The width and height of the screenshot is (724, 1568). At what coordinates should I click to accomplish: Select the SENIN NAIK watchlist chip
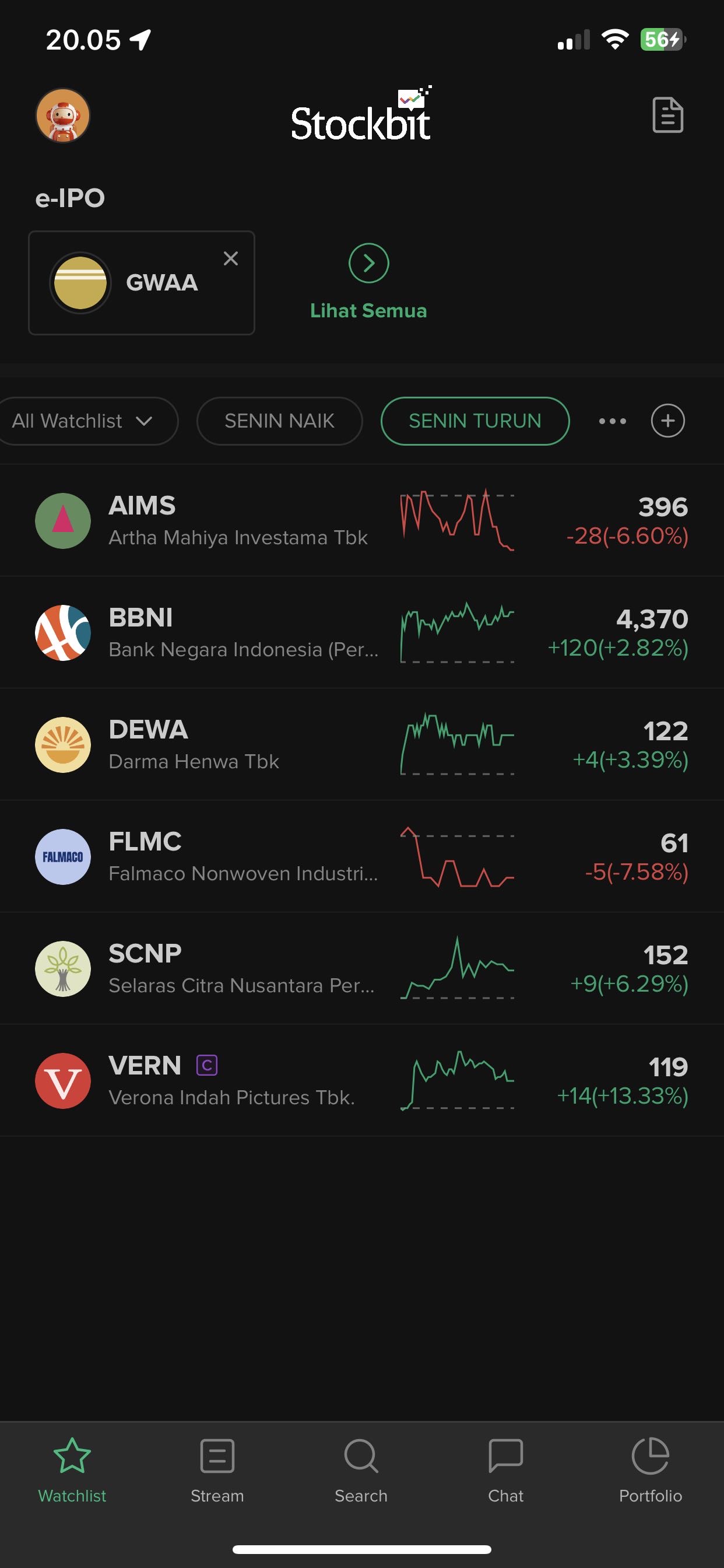pos(279,421)
